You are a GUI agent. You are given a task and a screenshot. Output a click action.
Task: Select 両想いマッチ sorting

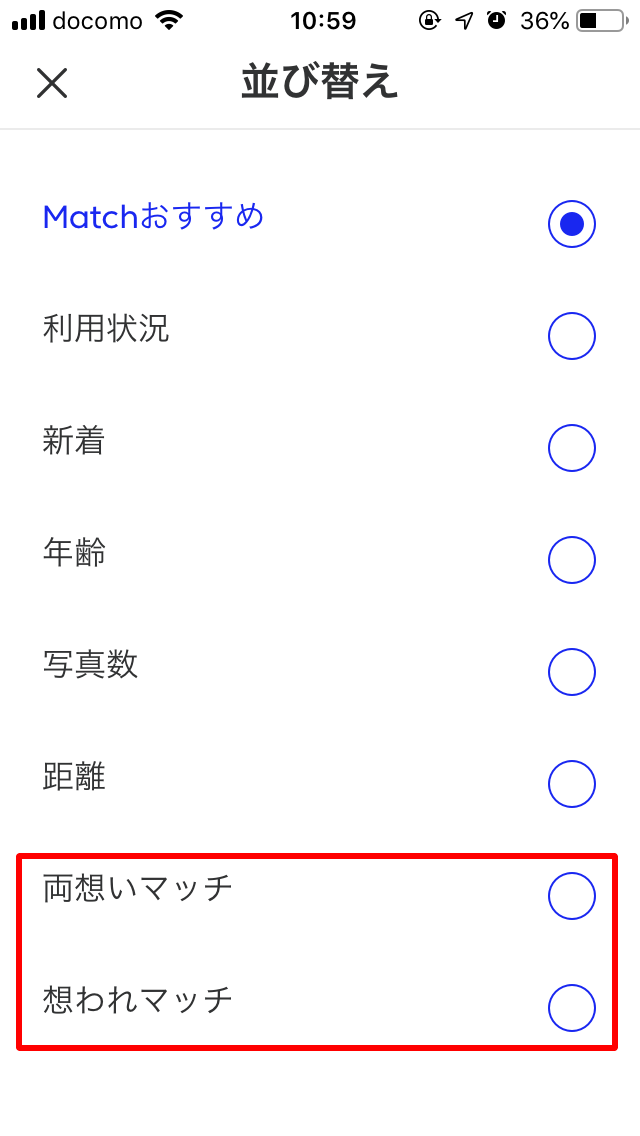571,896
